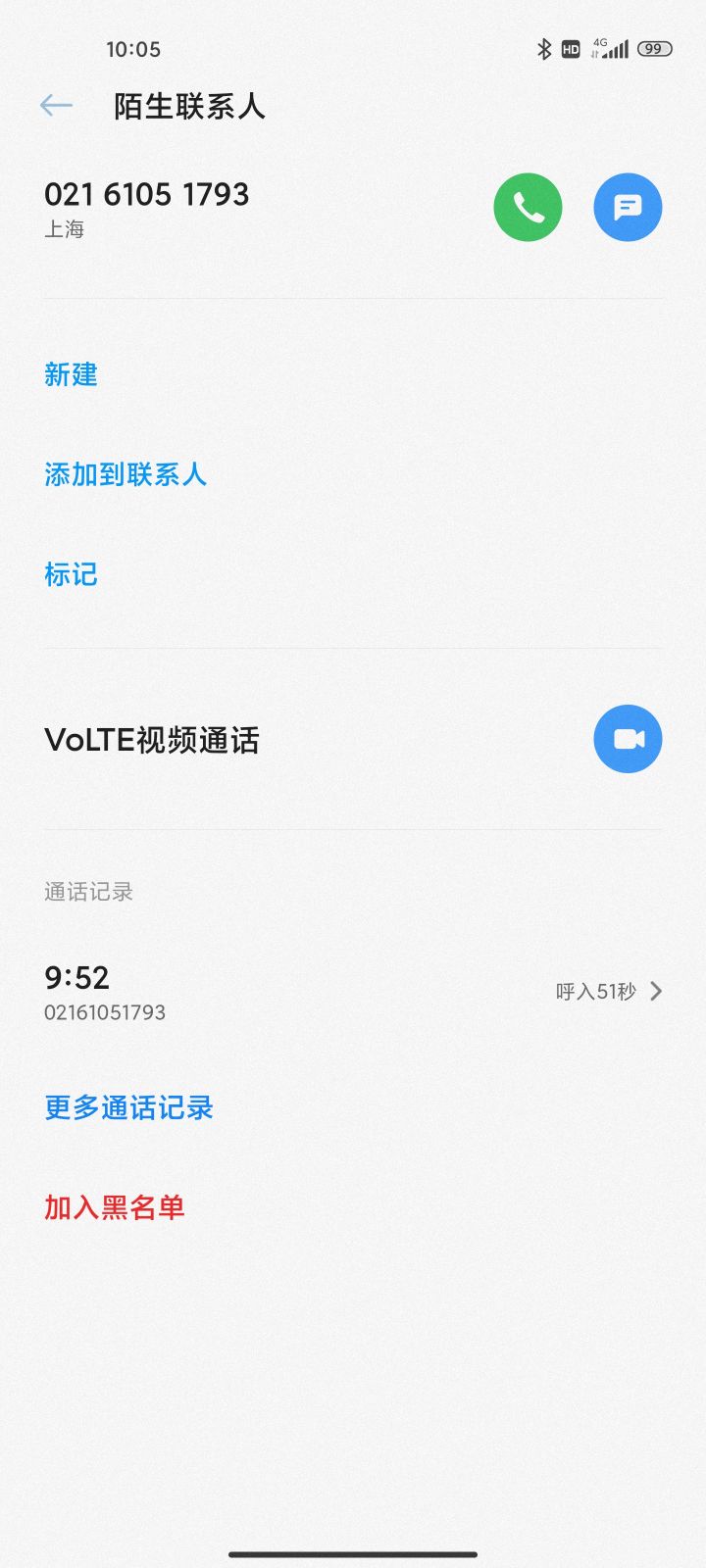Open the 标记 option

tap(71, 574)
